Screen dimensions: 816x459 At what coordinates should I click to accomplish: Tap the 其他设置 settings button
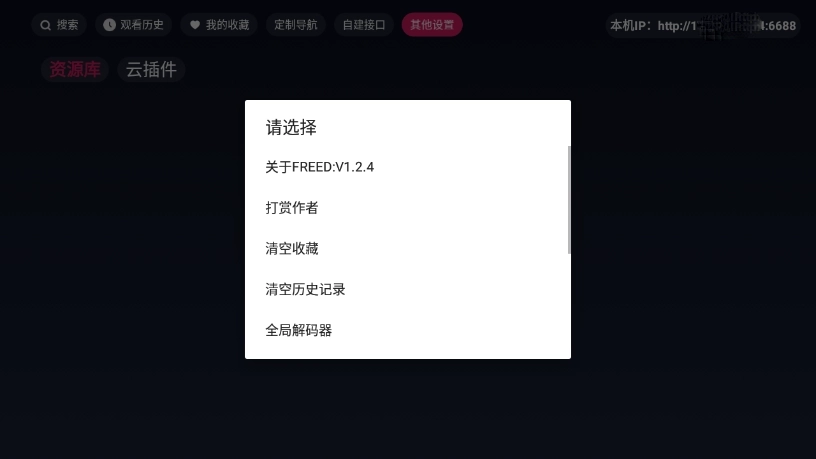click(x=432, y=25)
